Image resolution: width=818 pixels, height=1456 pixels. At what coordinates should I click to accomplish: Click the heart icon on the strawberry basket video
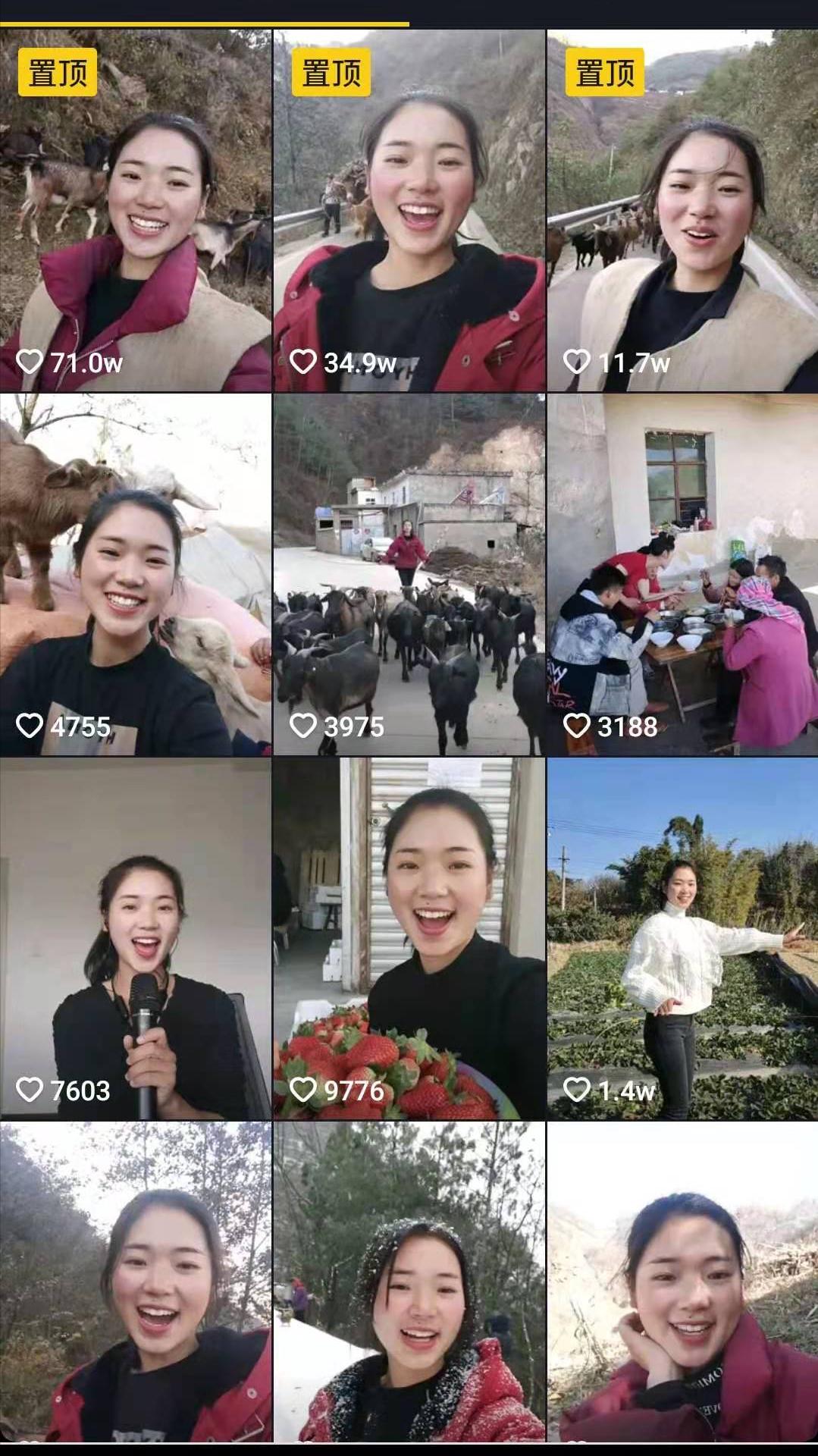304,1090
